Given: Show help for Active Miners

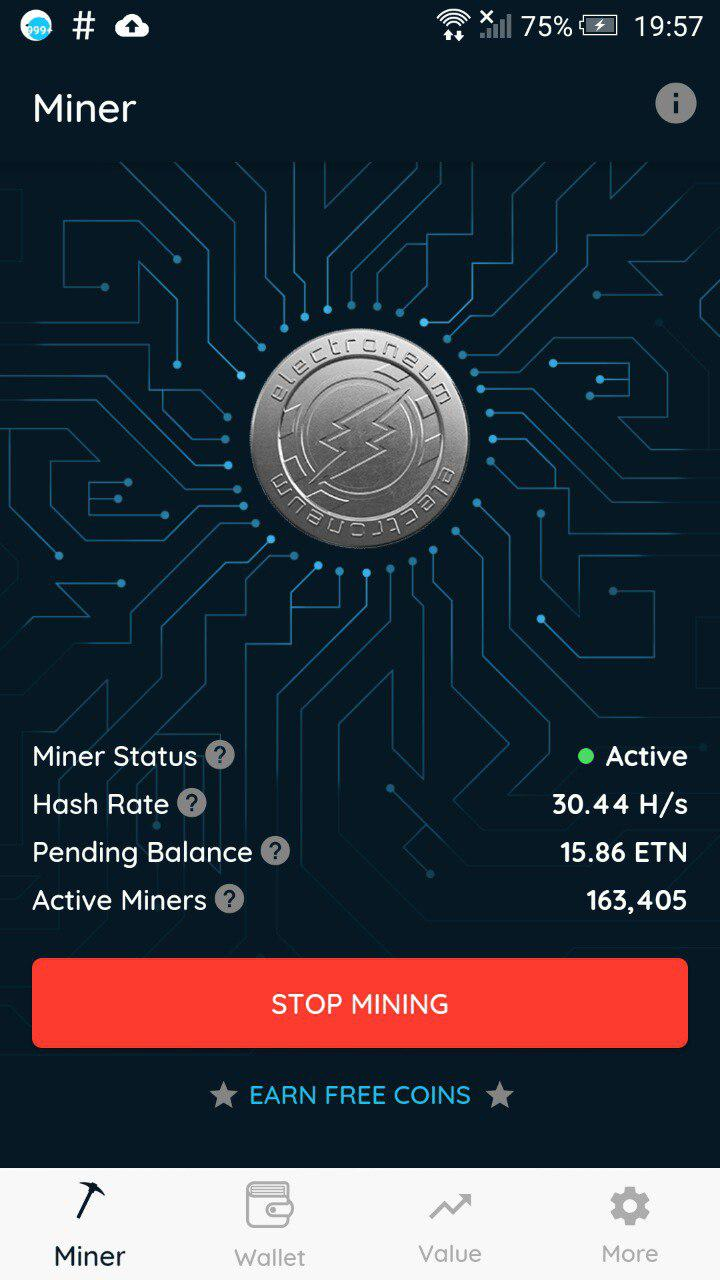Looking at the screenshot, I should 229,899.
